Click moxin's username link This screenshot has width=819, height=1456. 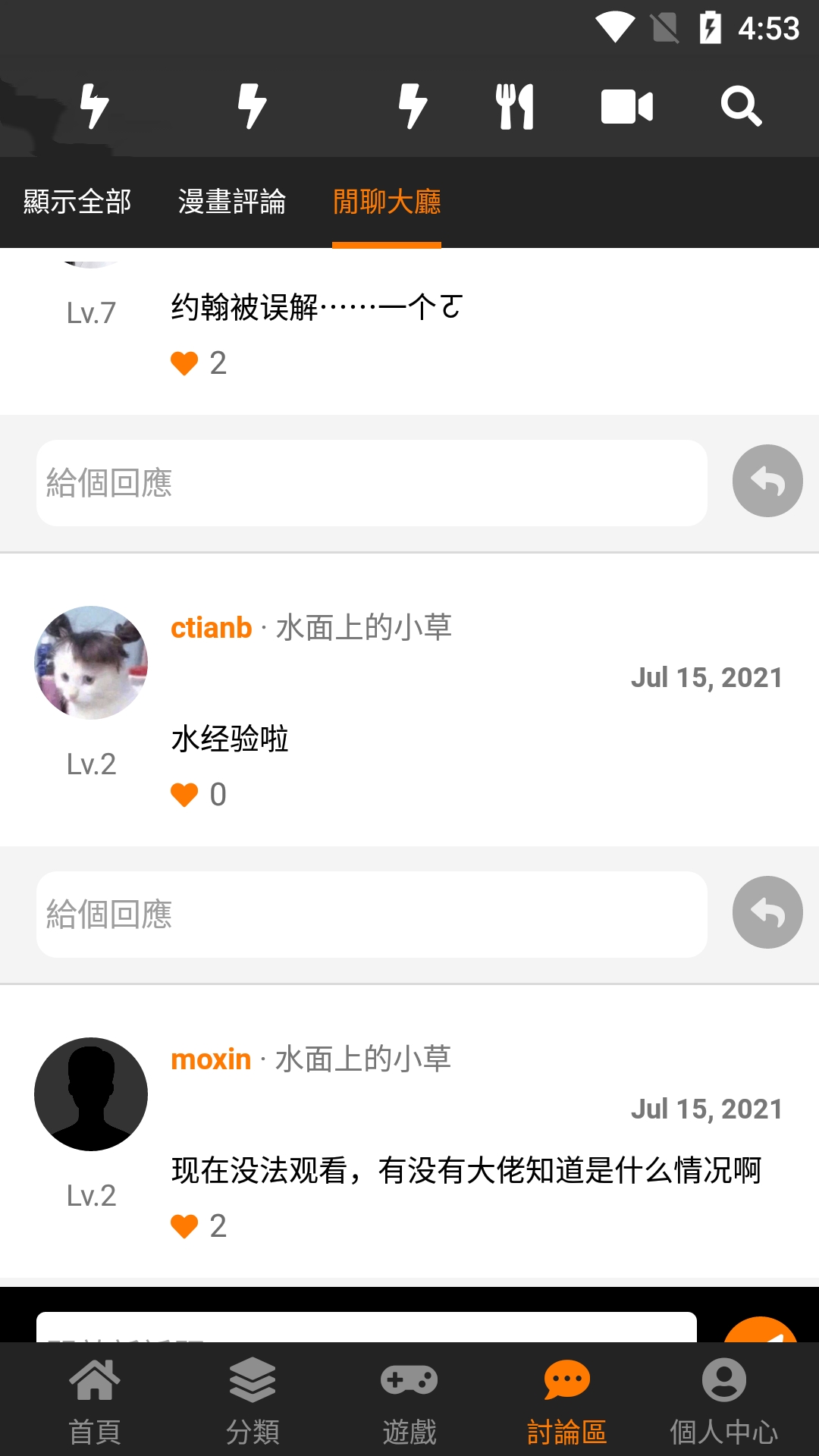click(210, 1059)
